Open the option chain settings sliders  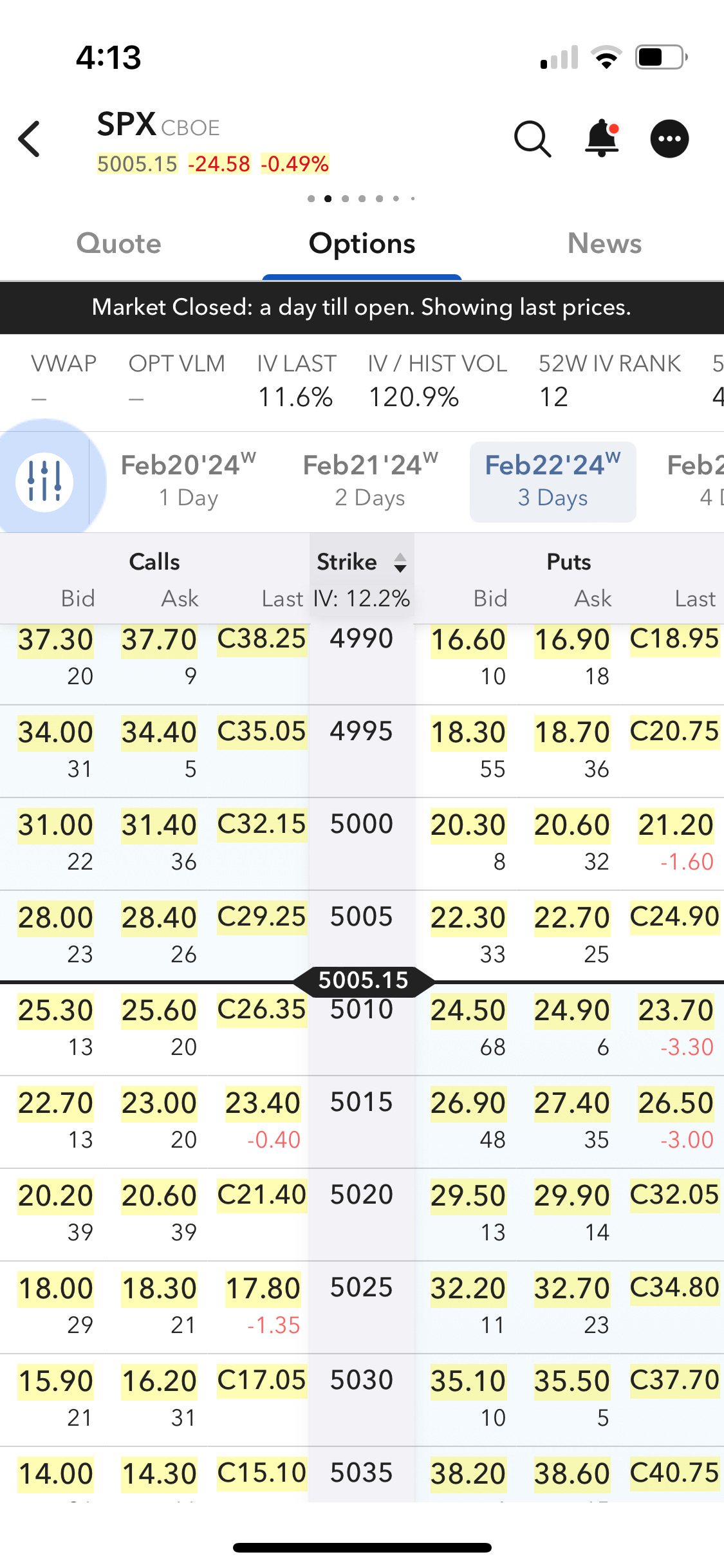click(x=44, y=481)
